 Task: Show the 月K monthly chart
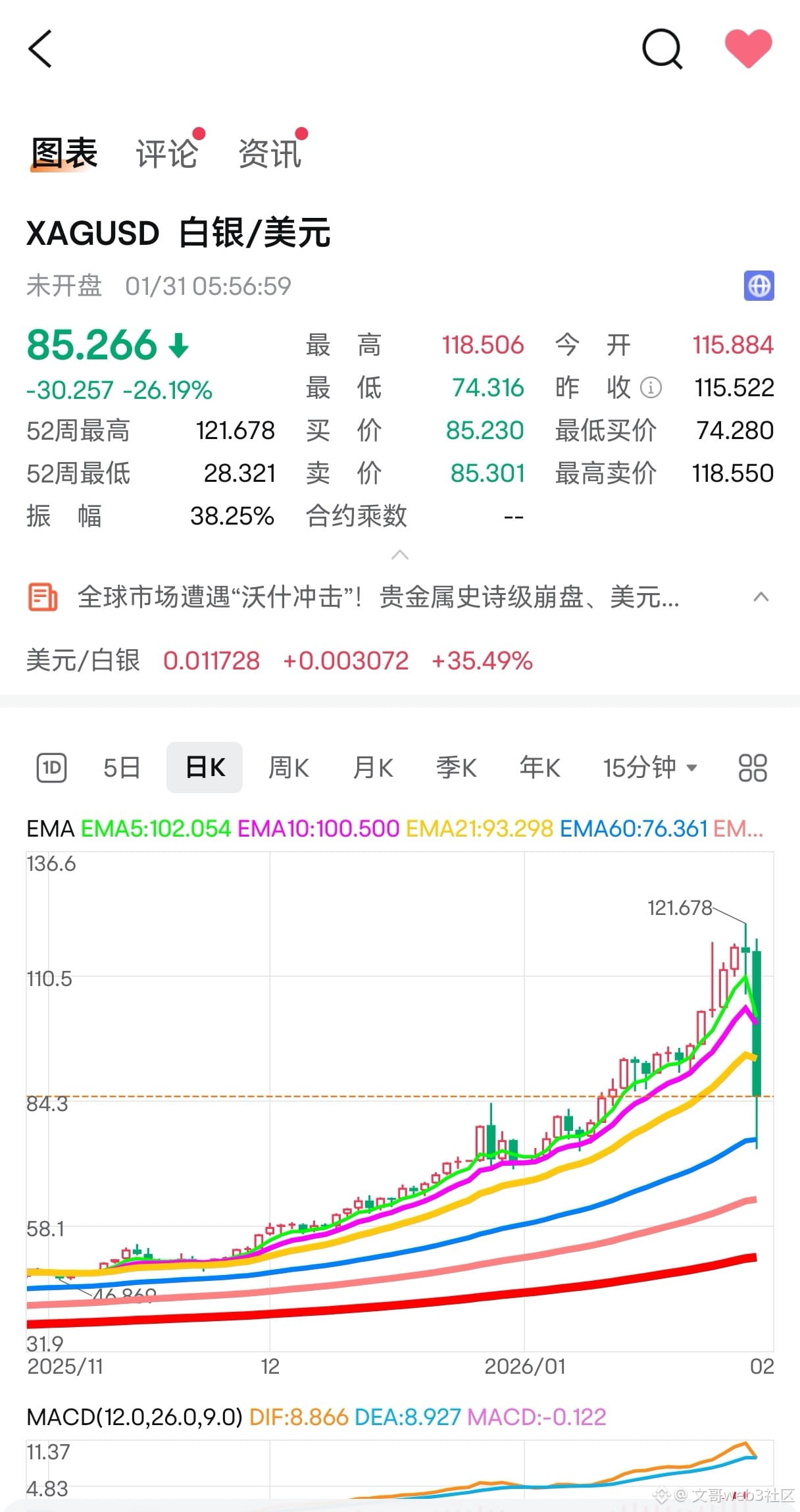coord(372,768)
